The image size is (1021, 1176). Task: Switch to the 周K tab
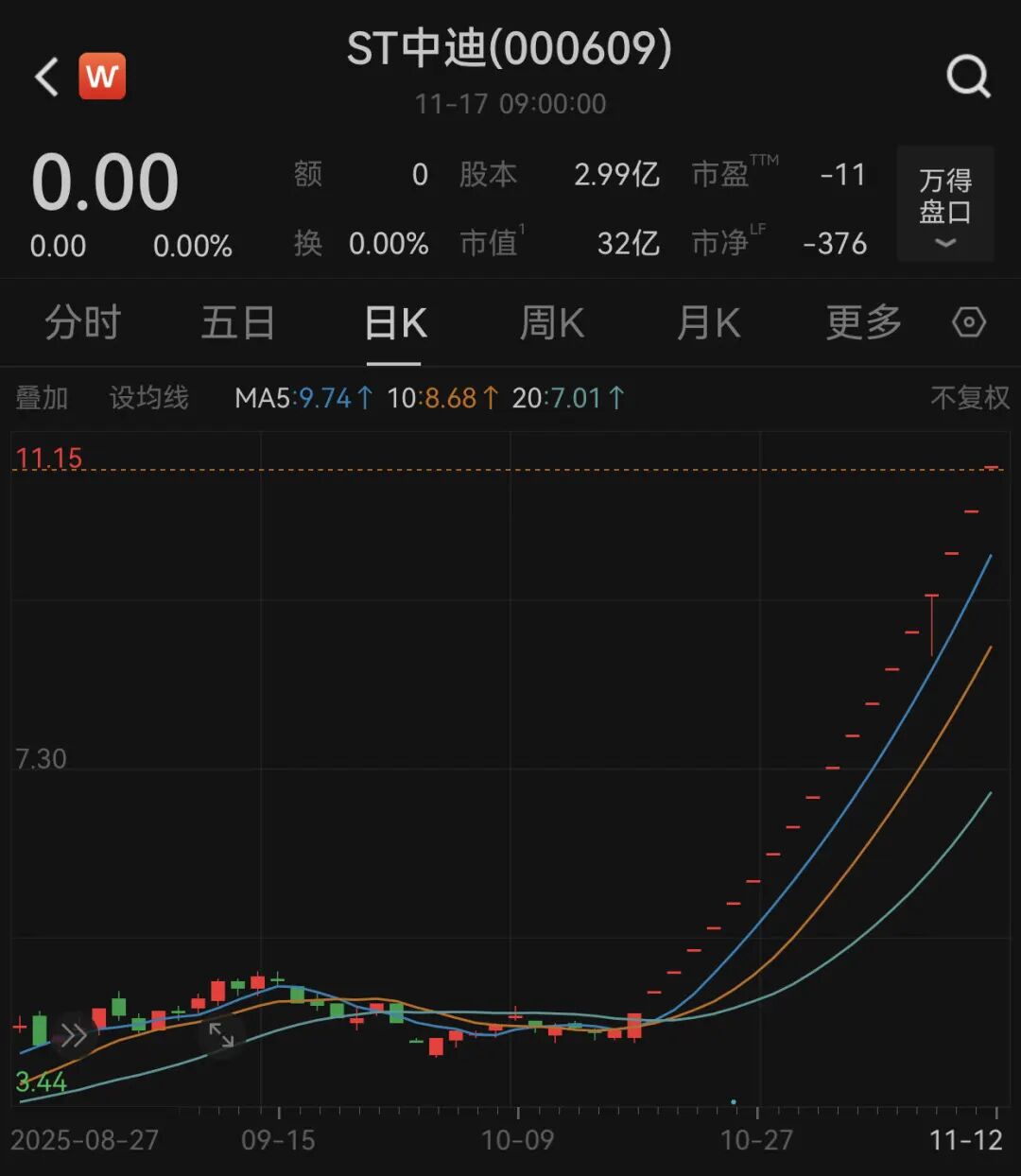pos(551,322)
